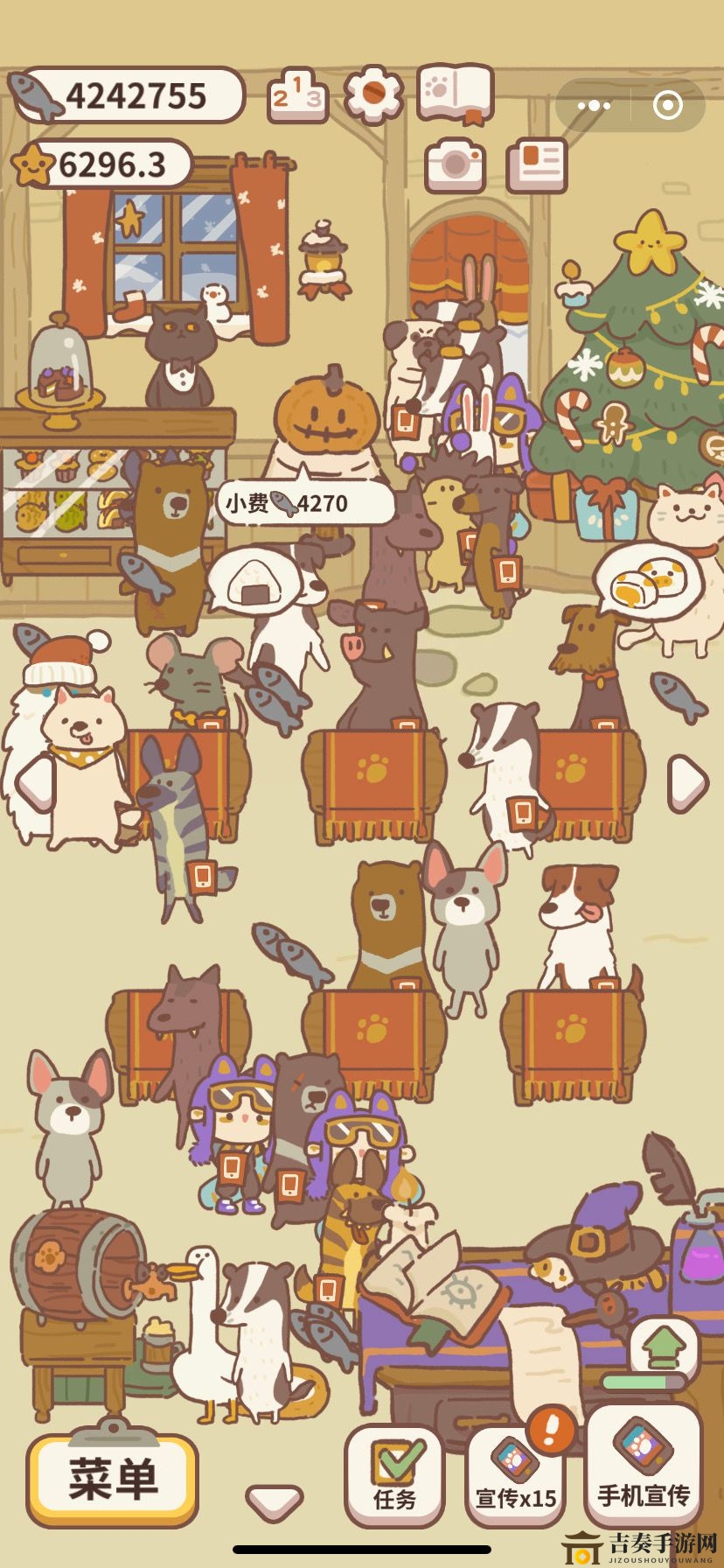The height and width of the screenshot is (1568, 724).
Task: Close the mini program with circle button
Action: coord(667,106)
